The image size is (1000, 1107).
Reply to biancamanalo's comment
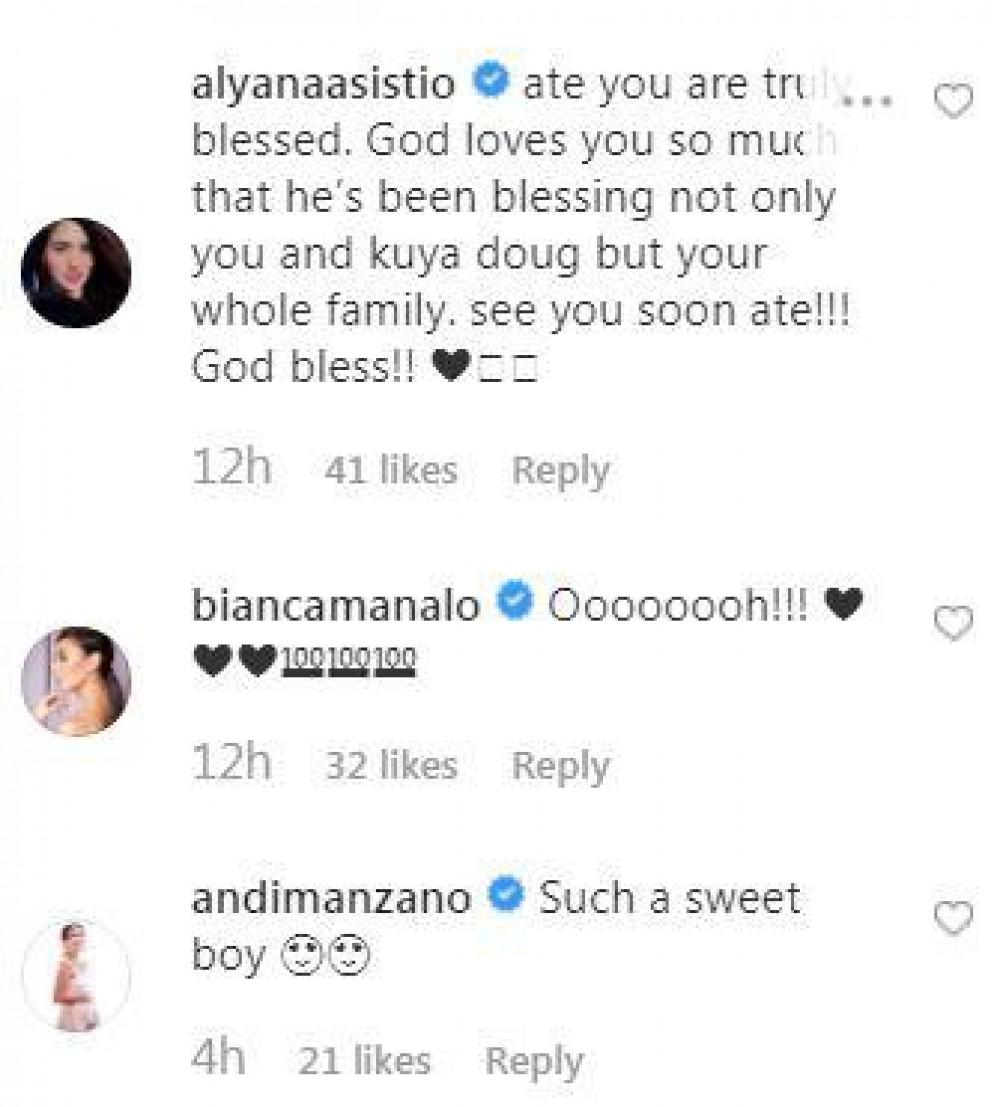560,766
